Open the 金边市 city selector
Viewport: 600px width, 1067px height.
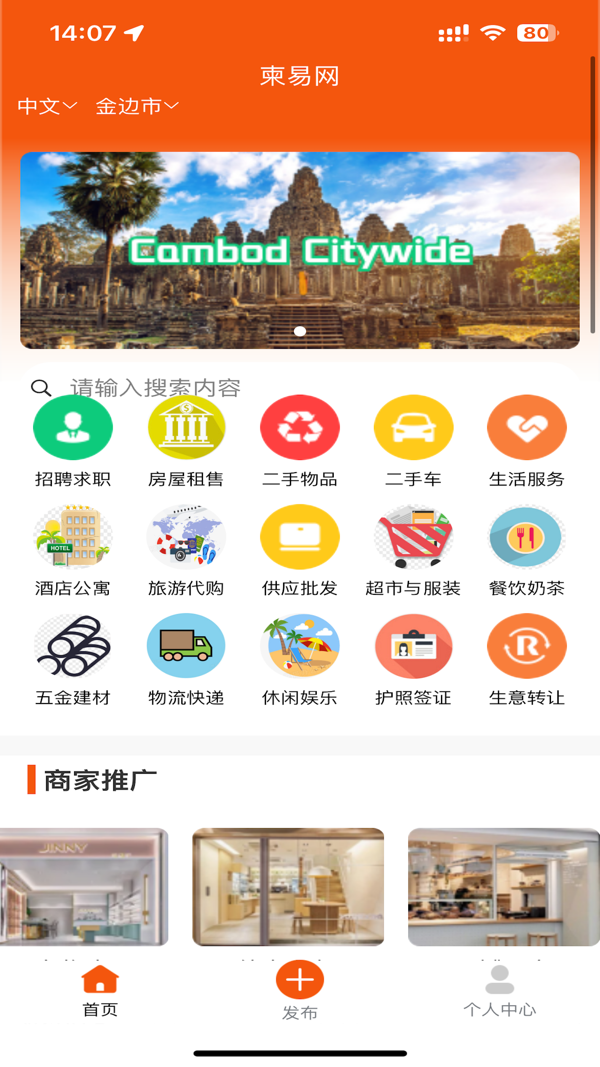pos(137,106)
